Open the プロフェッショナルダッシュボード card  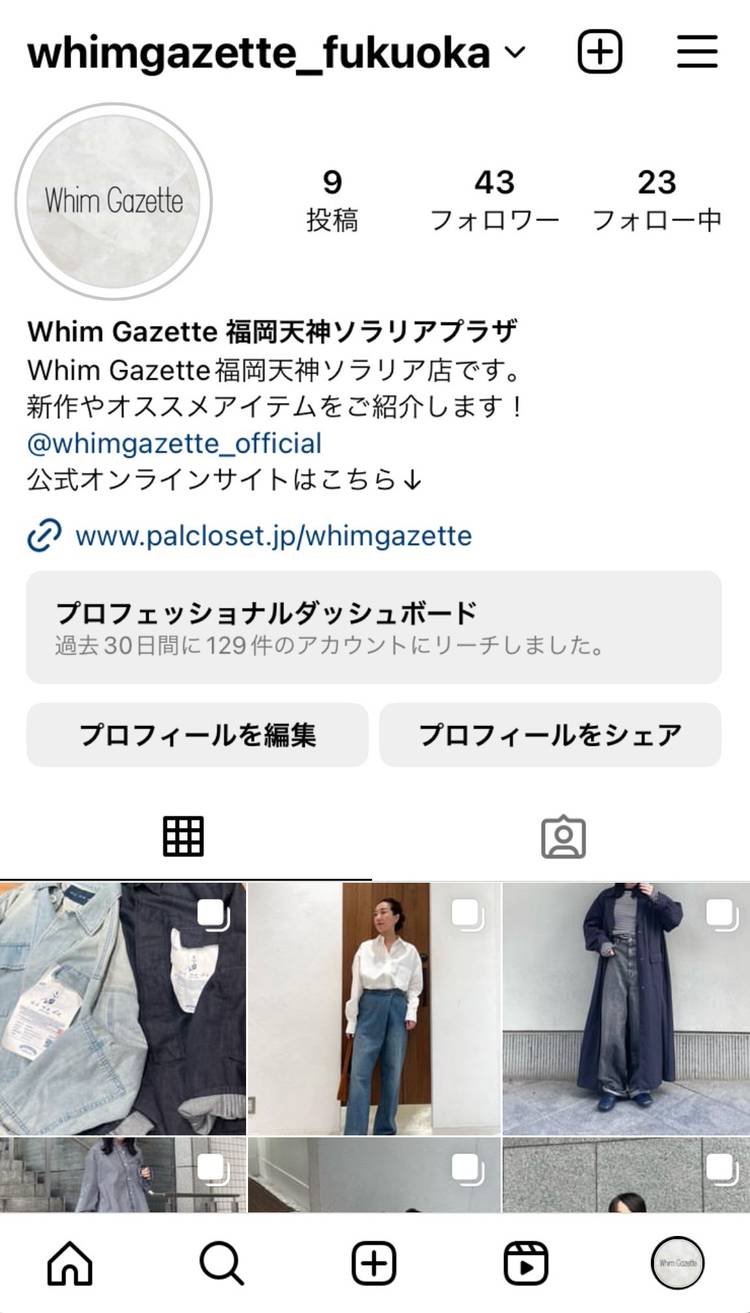coord(373,627)
